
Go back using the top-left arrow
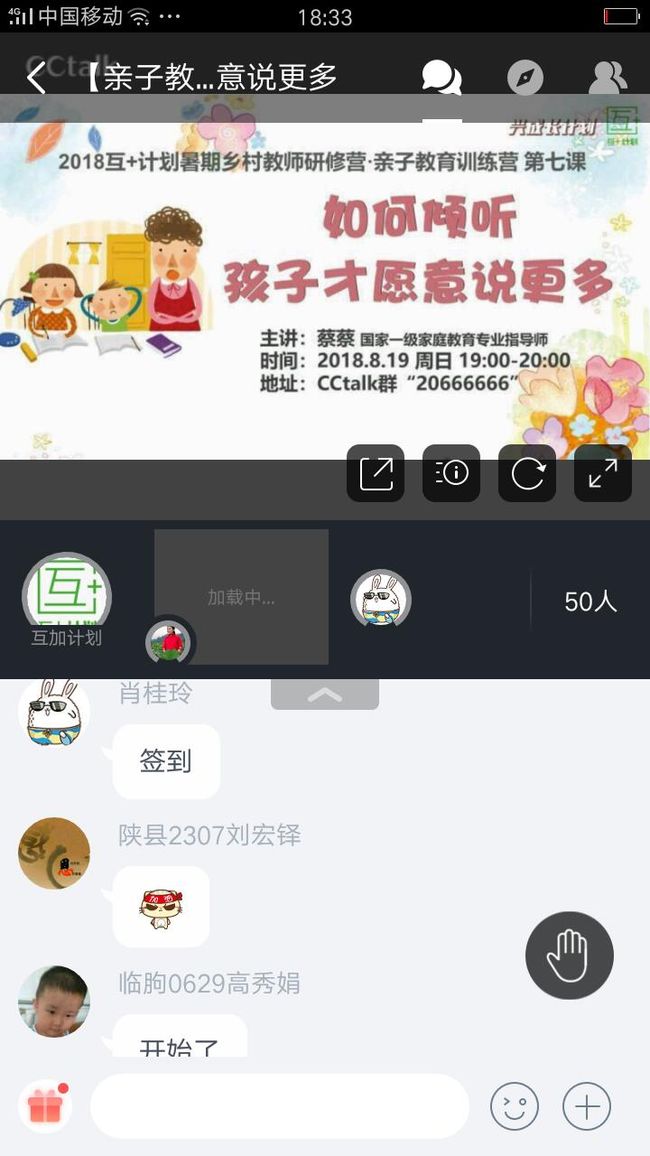(36, 77)
